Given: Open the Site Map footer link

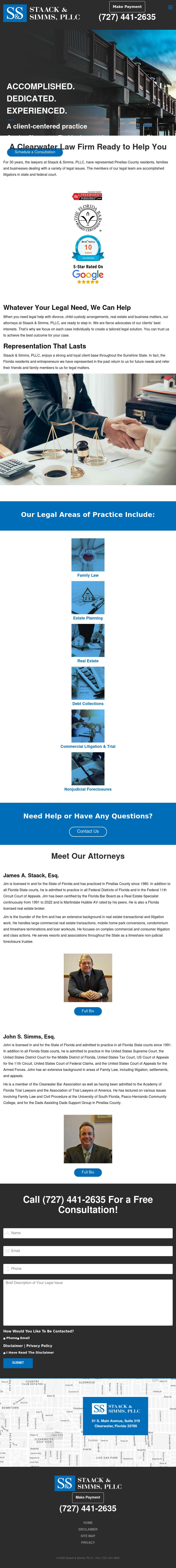Looking at the screenshot, I should (x=88, y=1536).
